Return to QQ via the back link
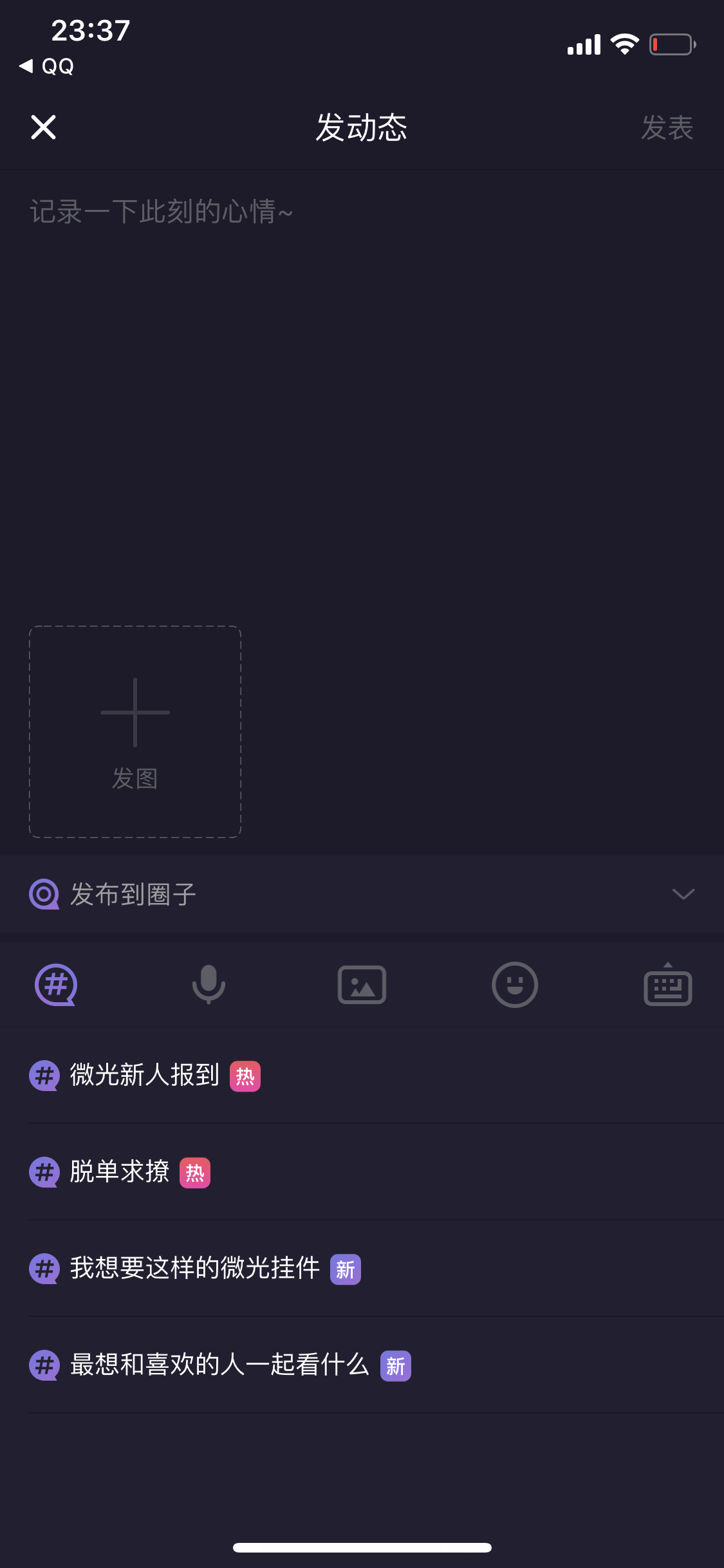Image resolution: width=724 pixels, height=1568 pixels. click(x=46, y=66)
